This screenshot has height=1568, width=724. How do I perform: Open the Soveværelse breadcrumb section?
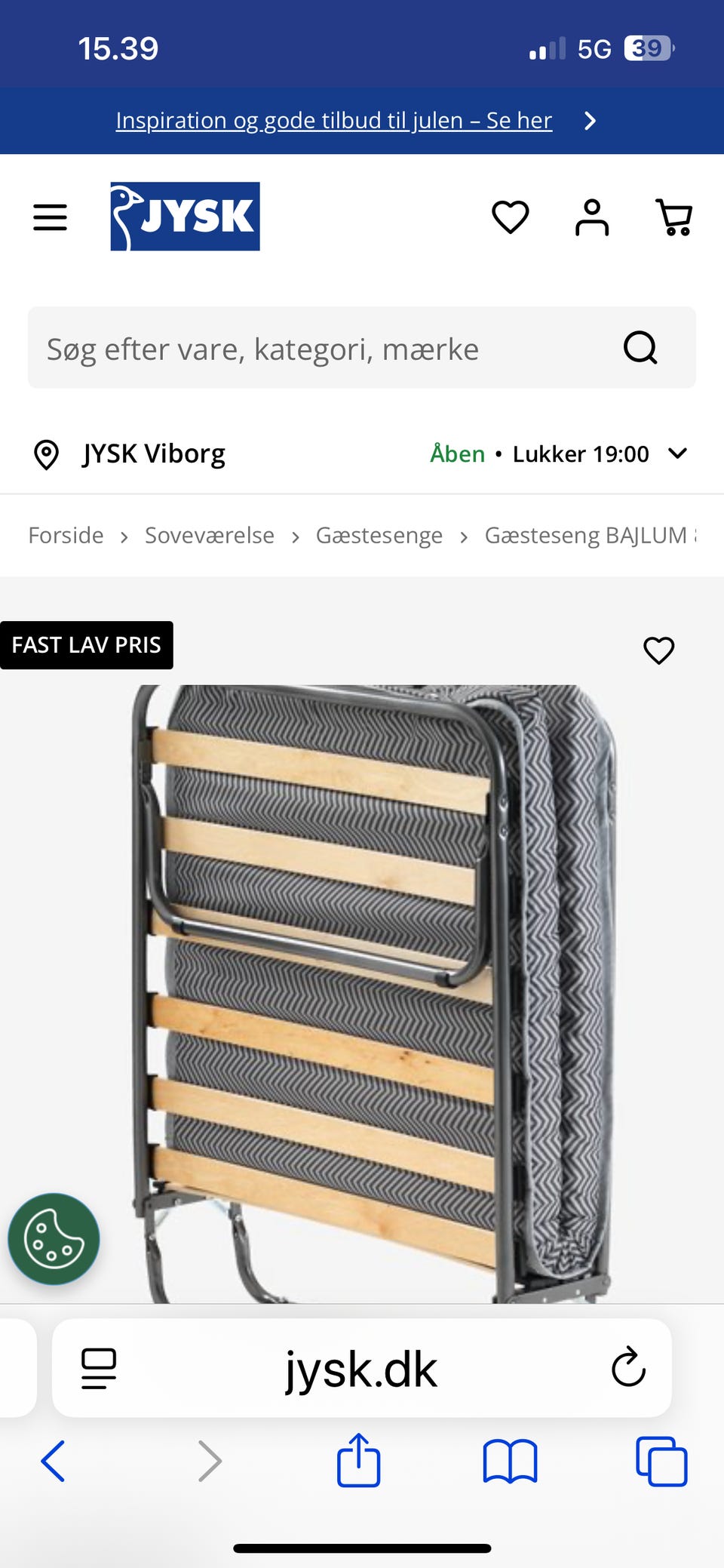[x=209, y=535]
